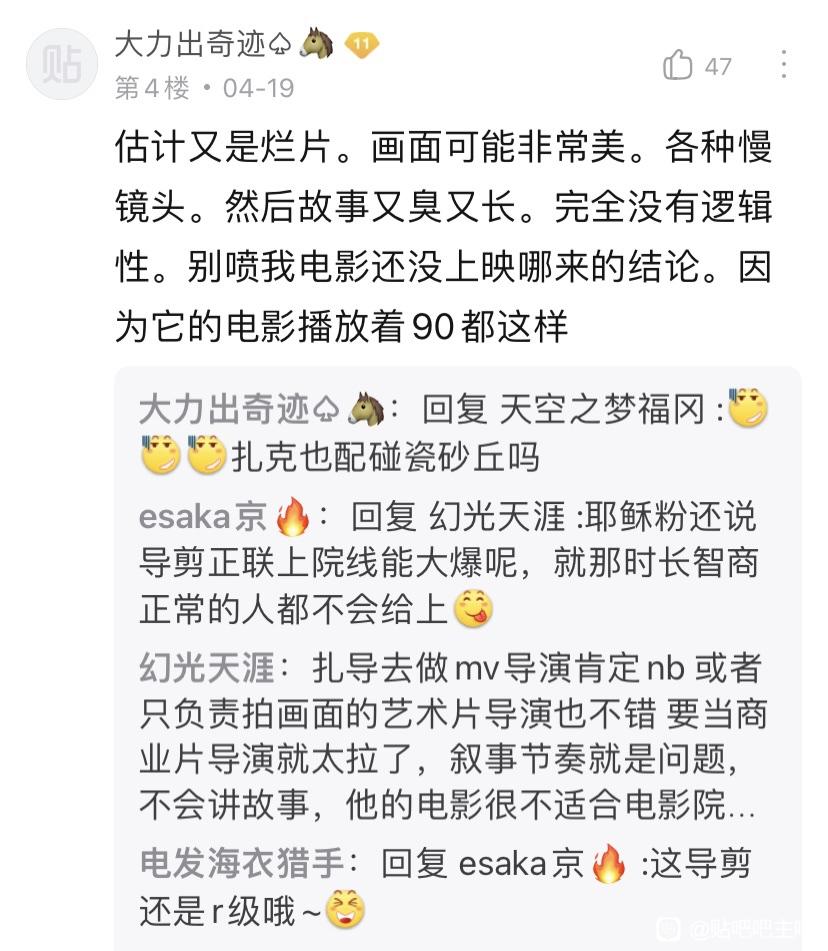Viewport: 828px width, 951px height.
Task: Open 大力出奇迹's profile from the comment header
Action: point(190,45)
